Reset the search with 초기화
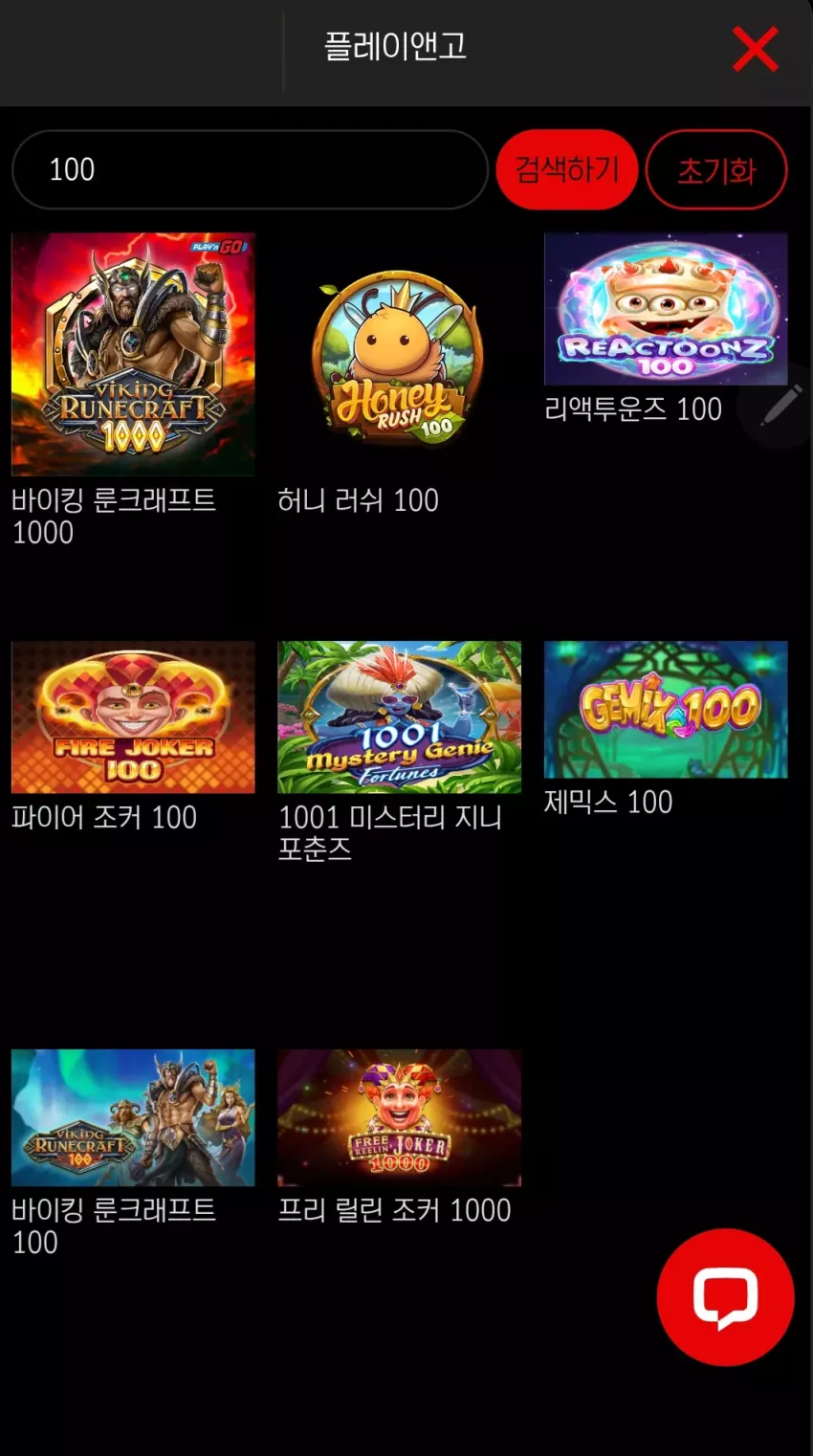 716,169
